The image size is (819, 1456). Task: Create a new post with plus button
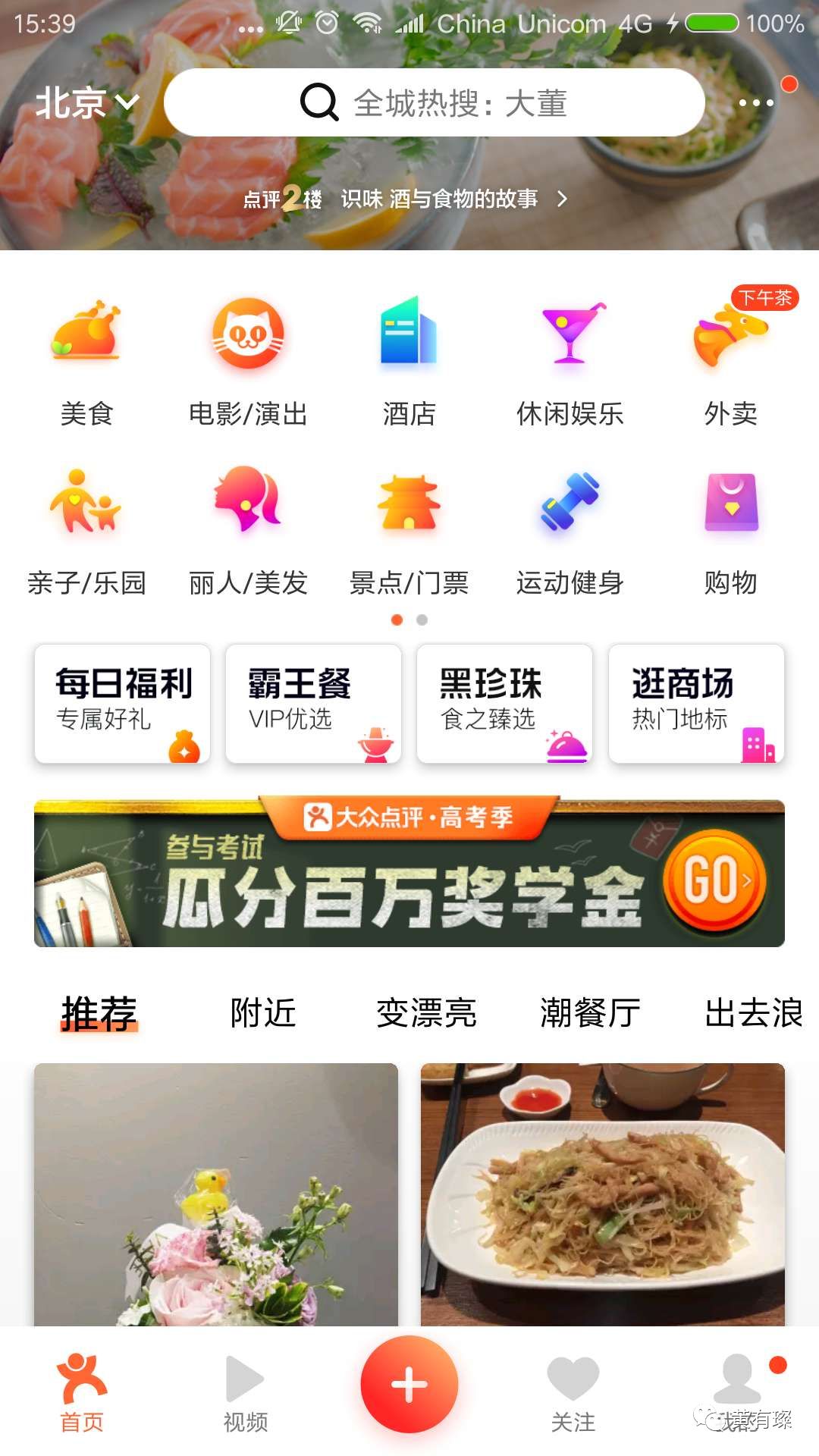pyautogui.click(x=409, y=1385)
